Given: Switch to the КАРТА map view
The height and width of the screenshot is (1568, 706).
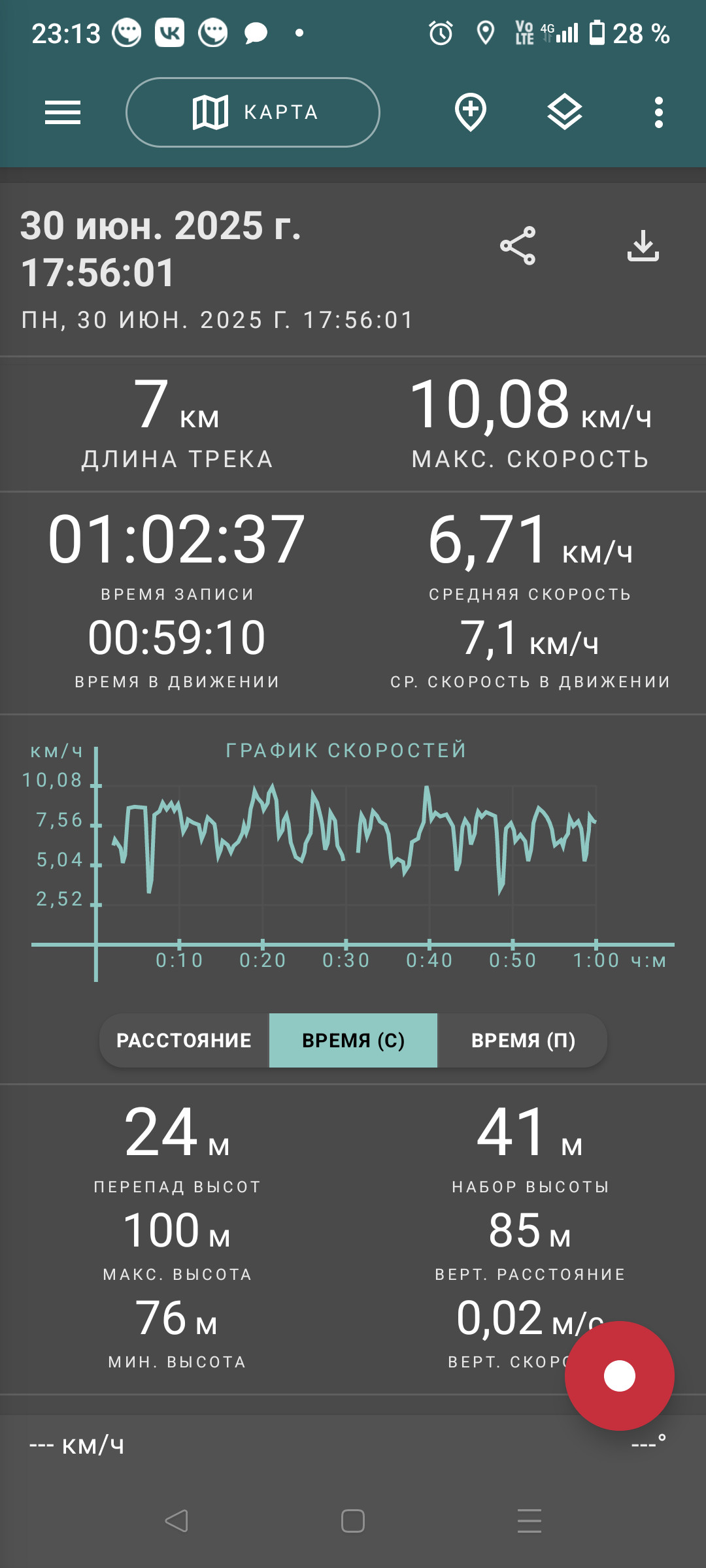Looking at the screenshot, I should [253, 112].
